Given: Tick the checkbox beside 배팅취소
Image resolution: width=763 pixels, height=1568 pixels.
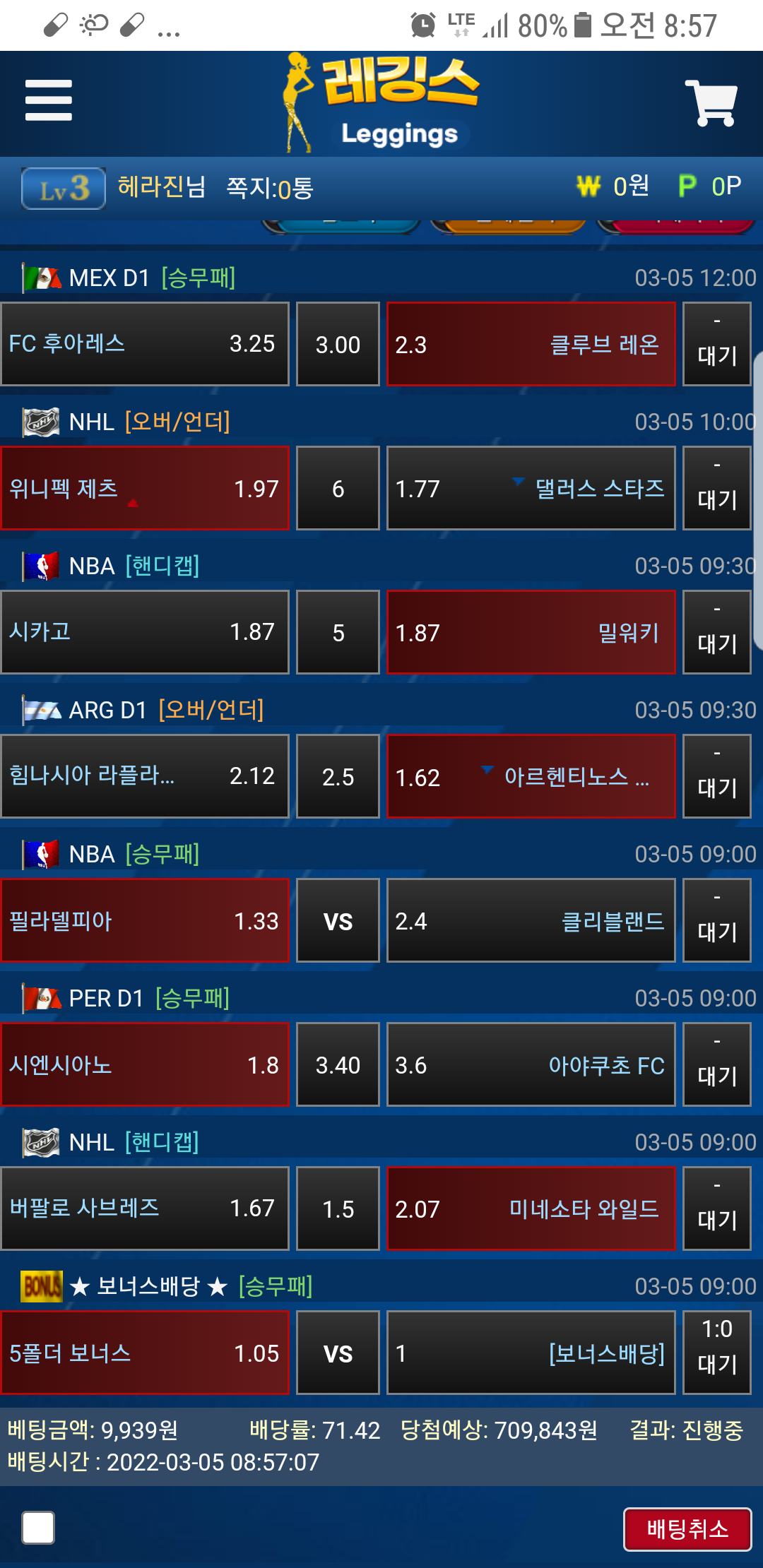Looking at the screenshot, I should (x=38, y=1528).
